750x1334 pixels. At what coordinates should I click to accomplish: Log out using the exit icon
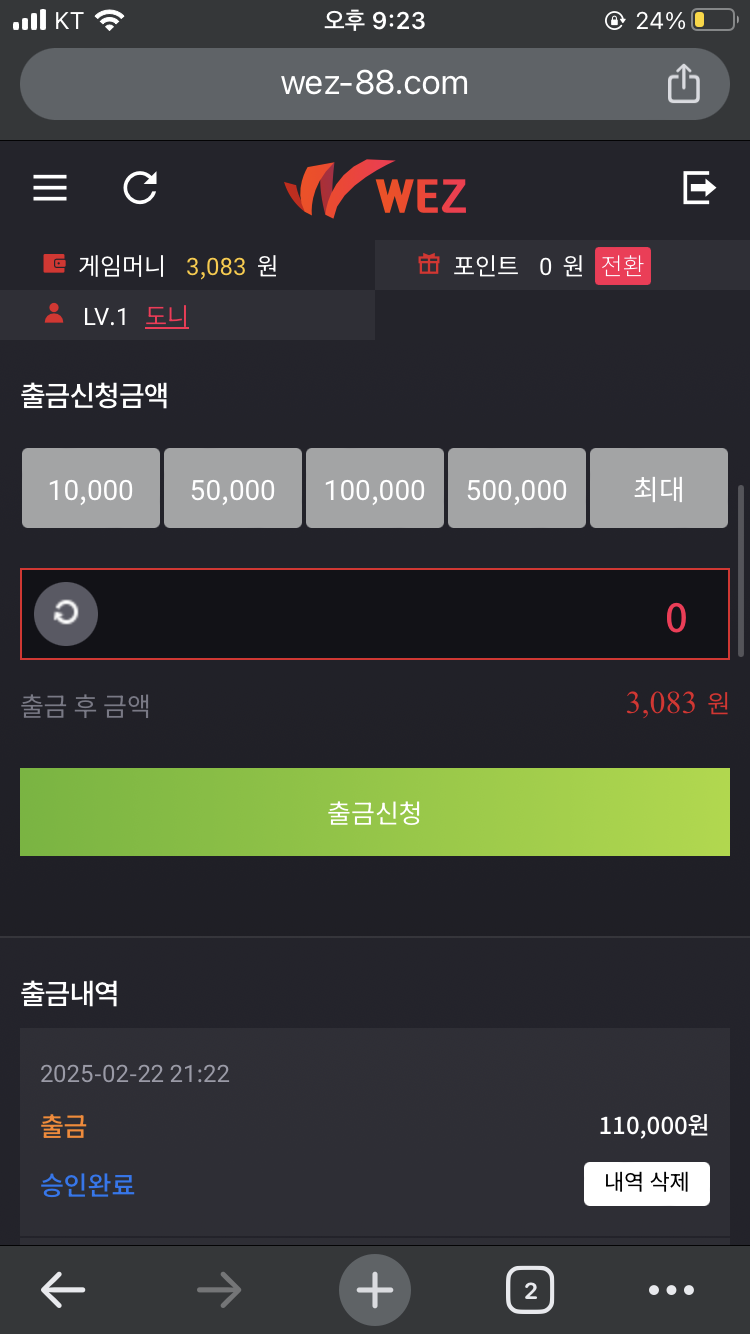tap(699, 187)
